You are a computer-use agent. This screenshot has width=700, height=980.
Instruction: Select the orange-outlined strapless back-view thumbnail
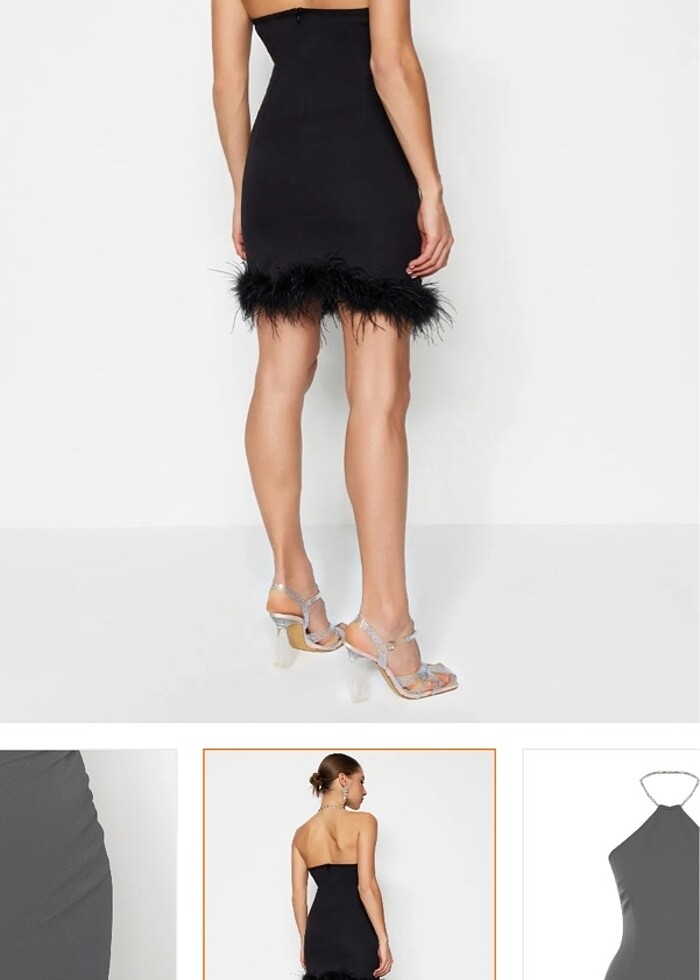coord(349,865)
